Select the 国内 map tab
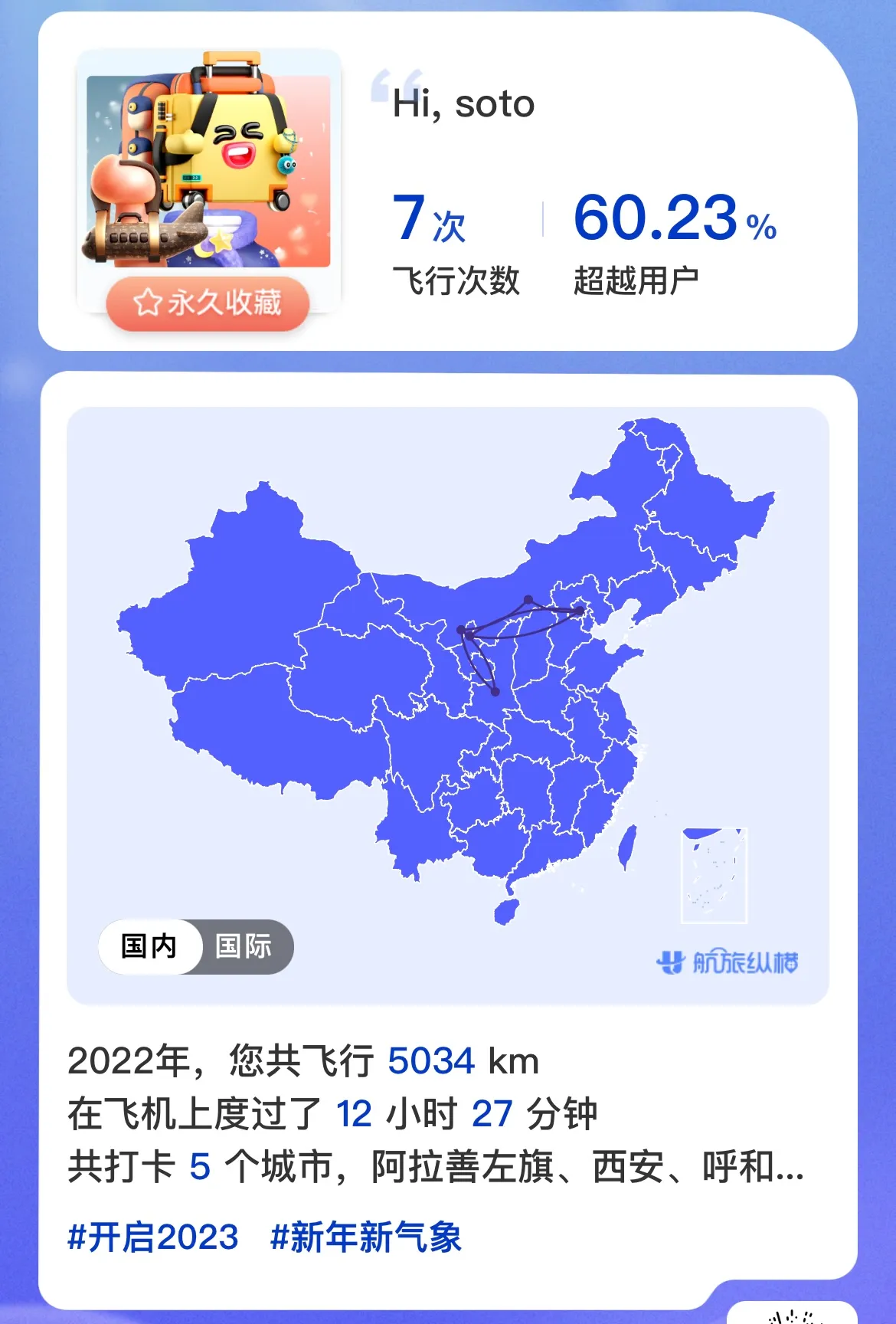896x1324 pixels. click(149, 947)
